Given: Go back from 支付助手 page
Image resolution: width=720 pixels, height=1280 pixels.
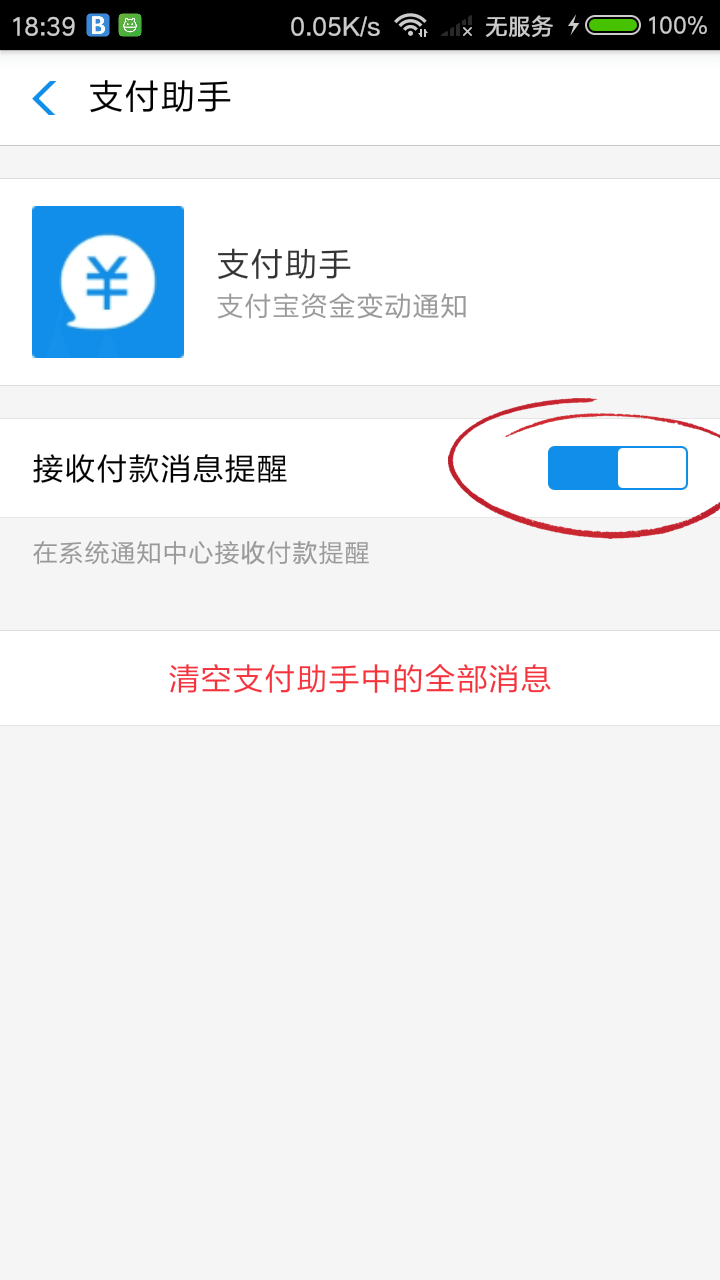Looking at the screenshot, I should [44, 98].
